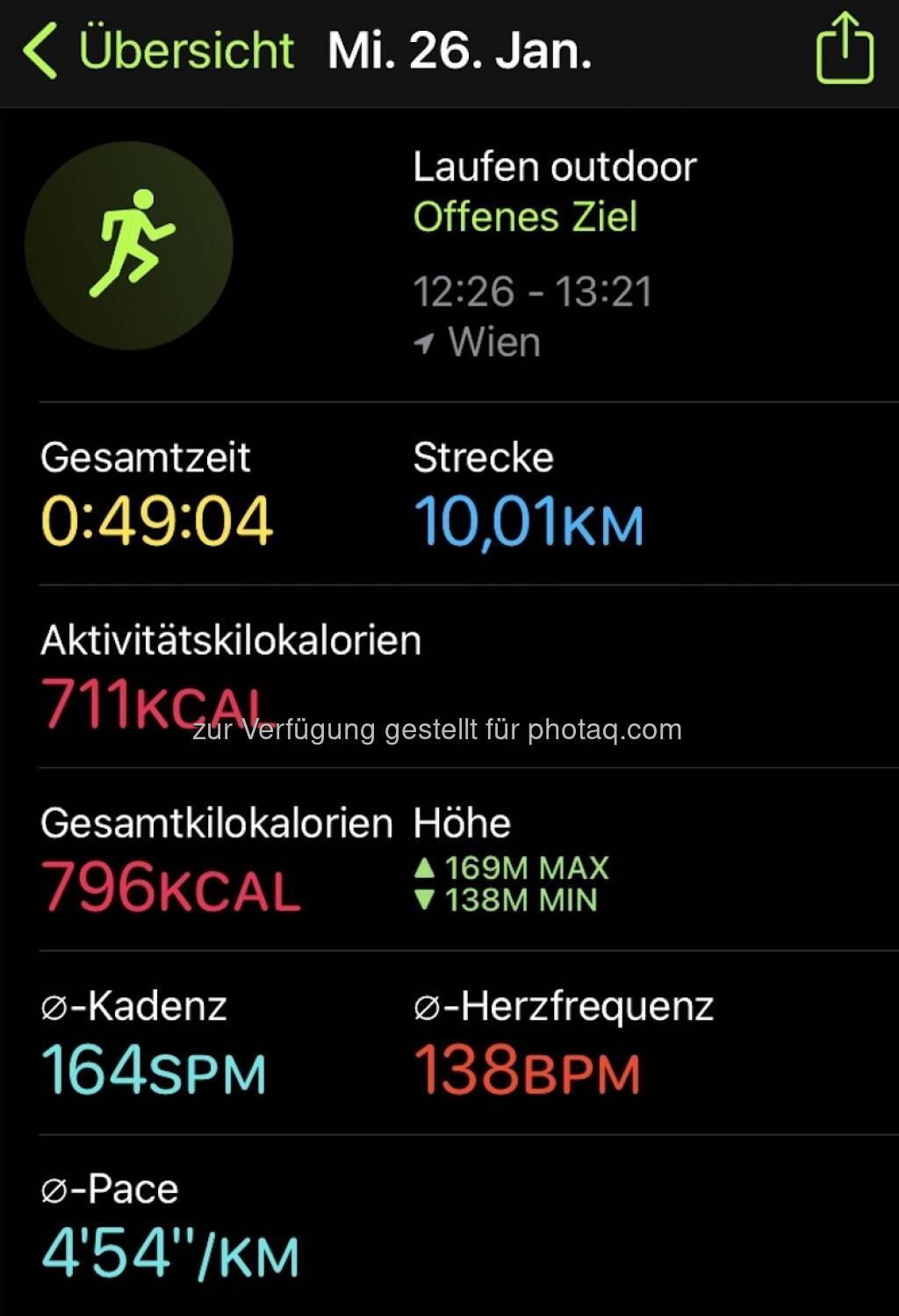Go back to Übersicht
899x1316 pixels.
tap(158, 50)
